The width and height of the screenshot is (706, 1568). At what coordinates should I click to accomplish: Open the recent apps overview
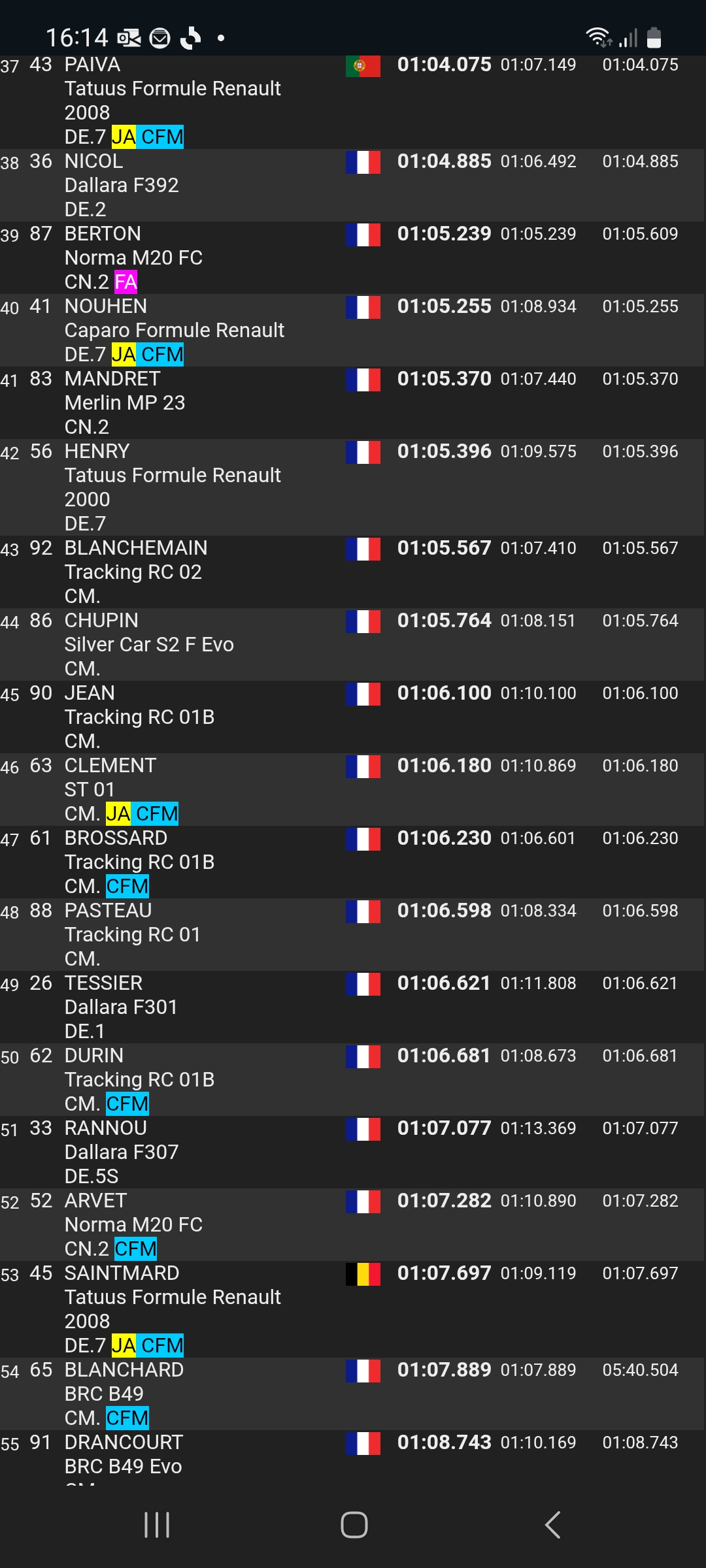point(157,1525)
